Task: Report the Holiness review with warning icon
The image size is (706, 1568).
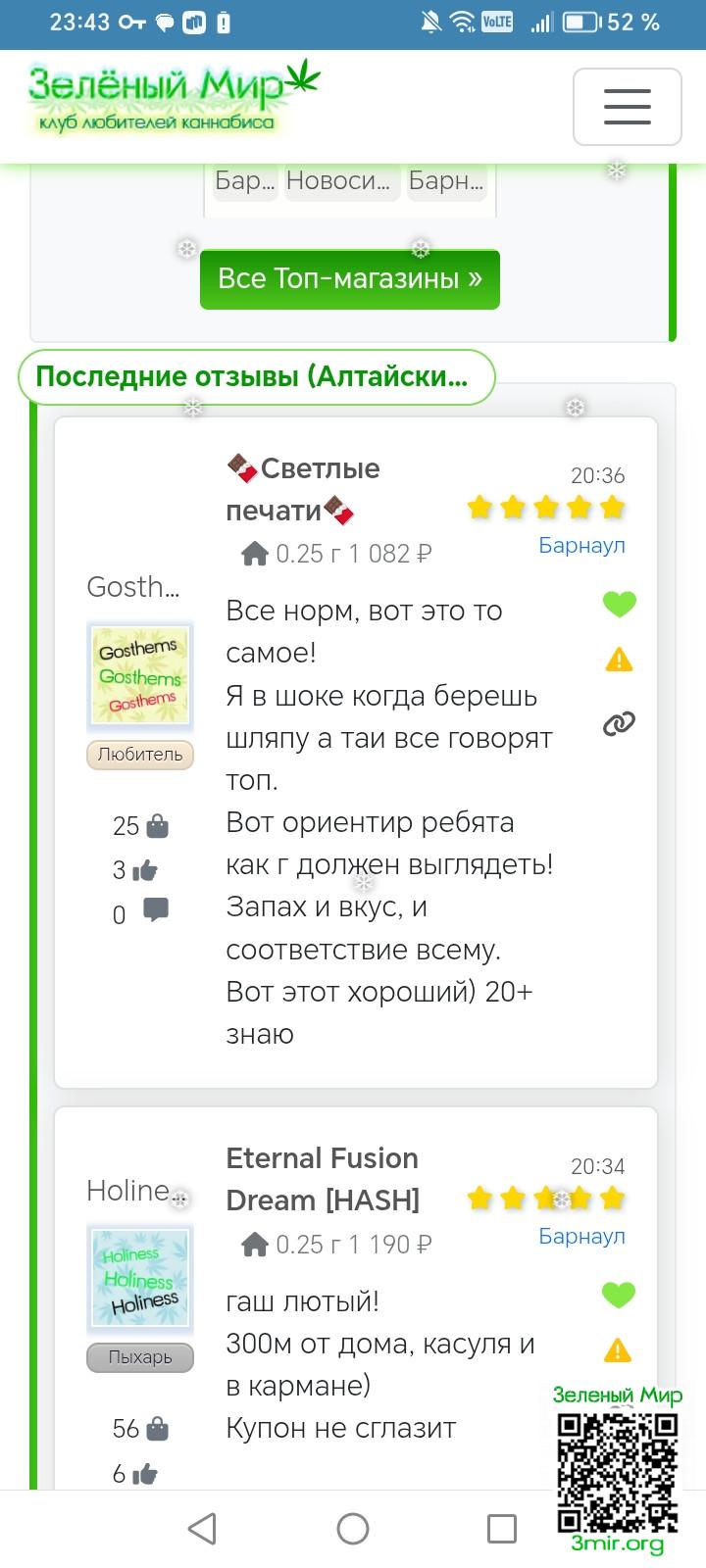Action: [x=619, y=1350]
